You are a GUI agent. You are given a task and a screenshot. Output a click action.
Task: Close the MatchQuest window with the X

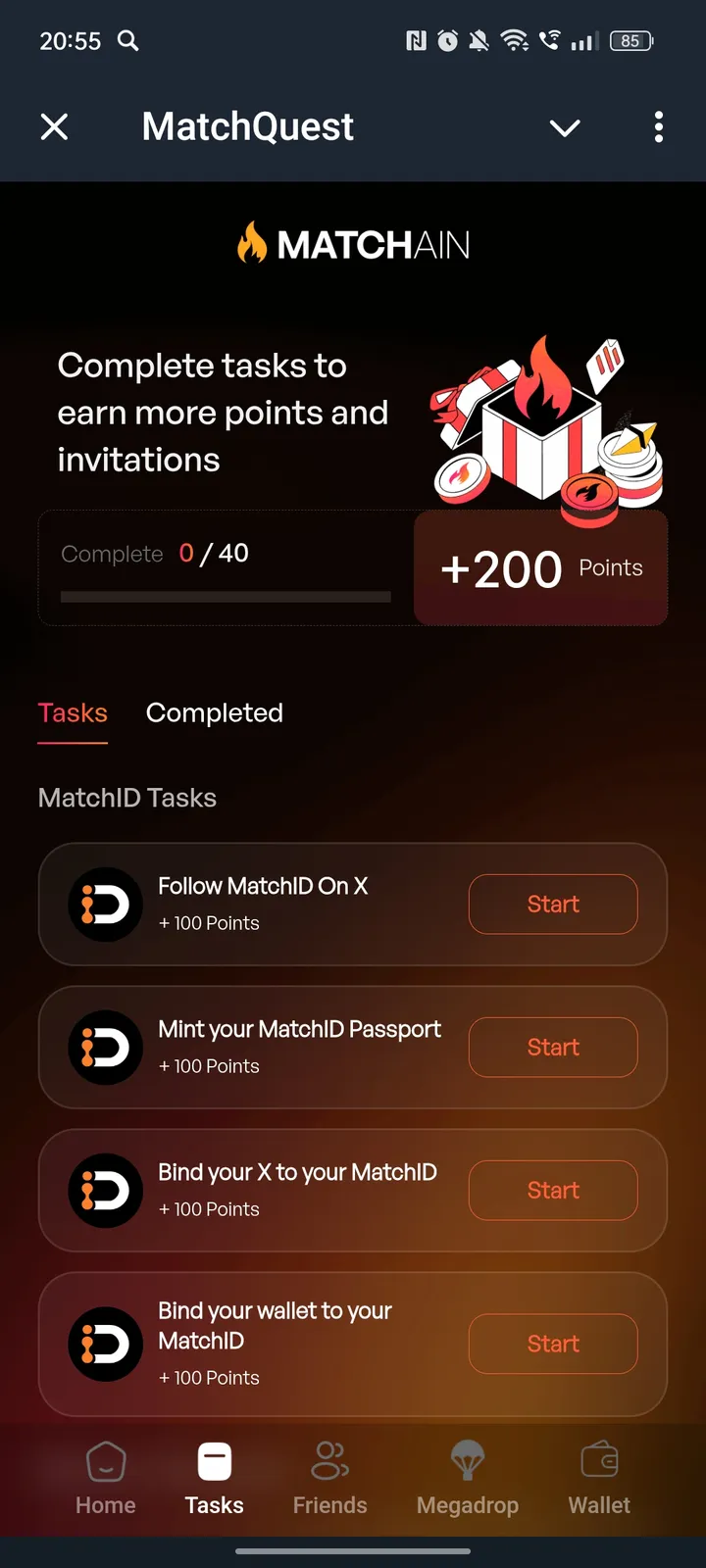tap(54, 127)
